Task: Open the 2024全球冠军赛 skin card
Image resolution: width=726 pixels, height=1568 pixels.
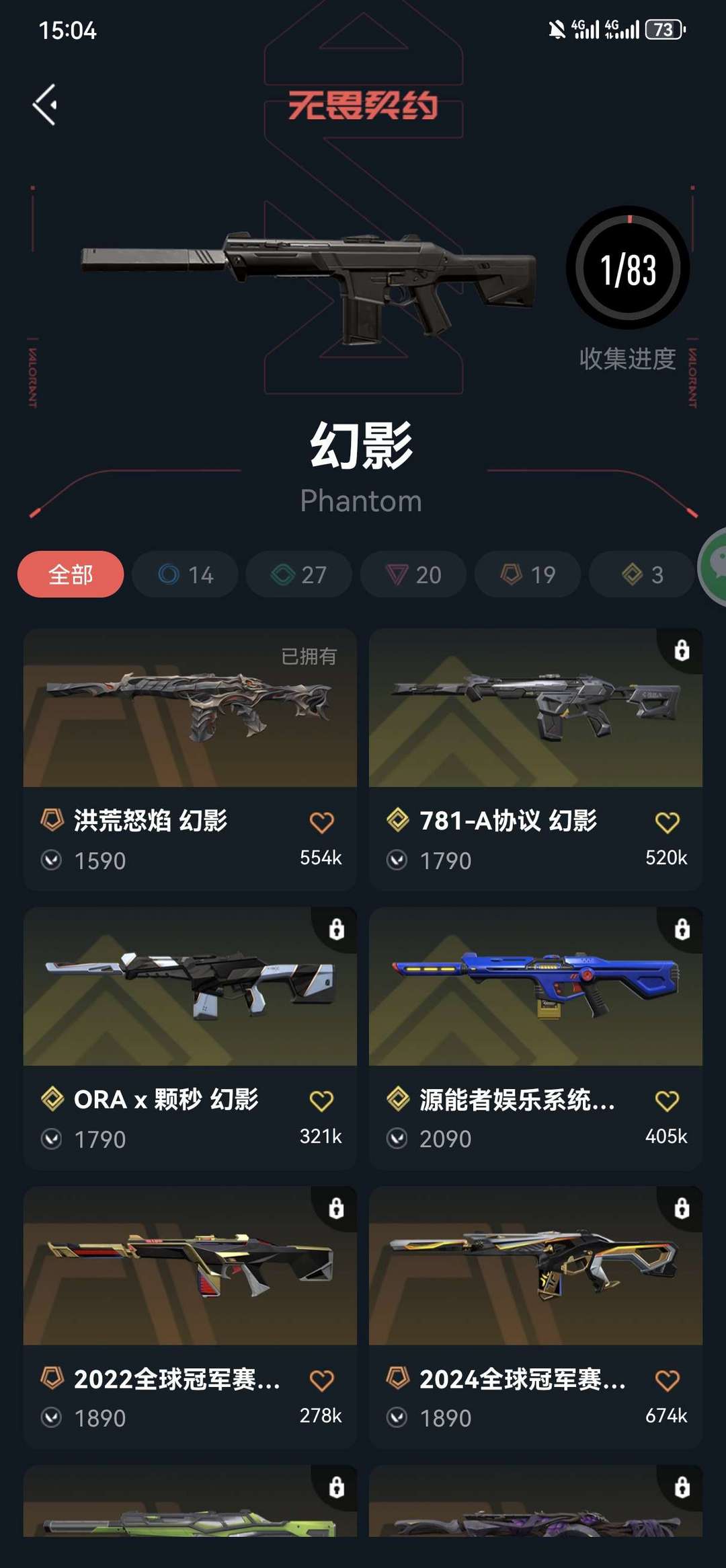Action: pyautogui.click(x=535, y=1266)
